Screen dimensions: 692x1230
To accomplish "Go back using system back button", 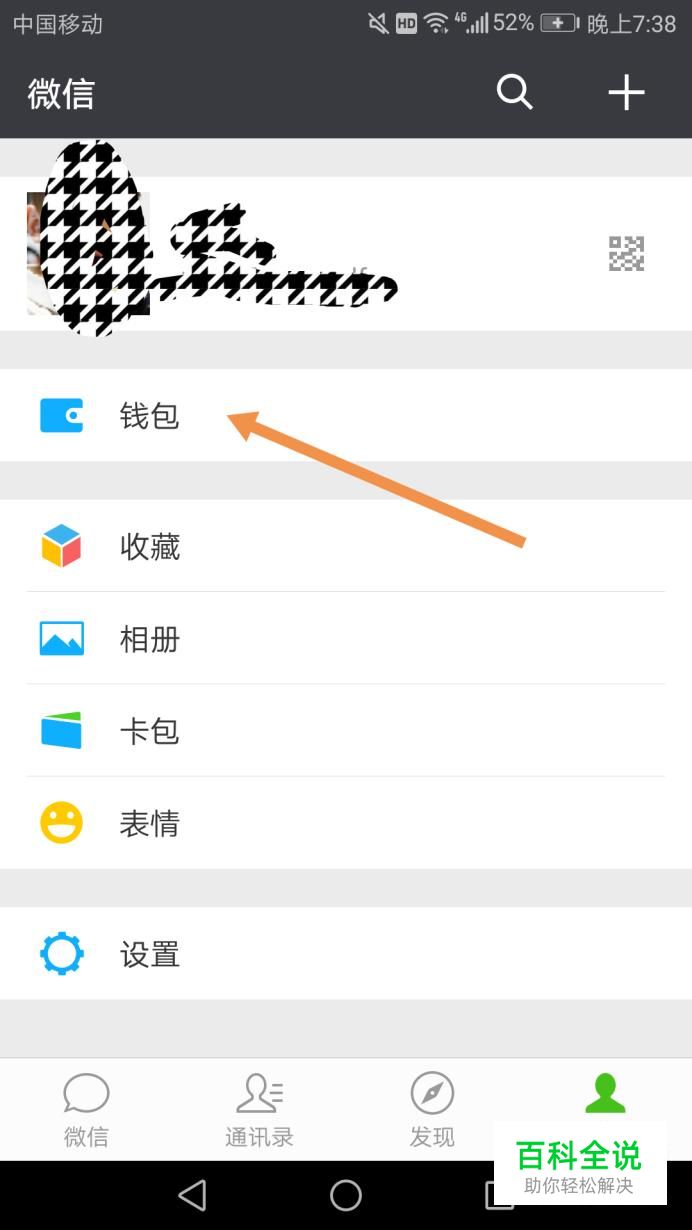I will (192, 1195).
